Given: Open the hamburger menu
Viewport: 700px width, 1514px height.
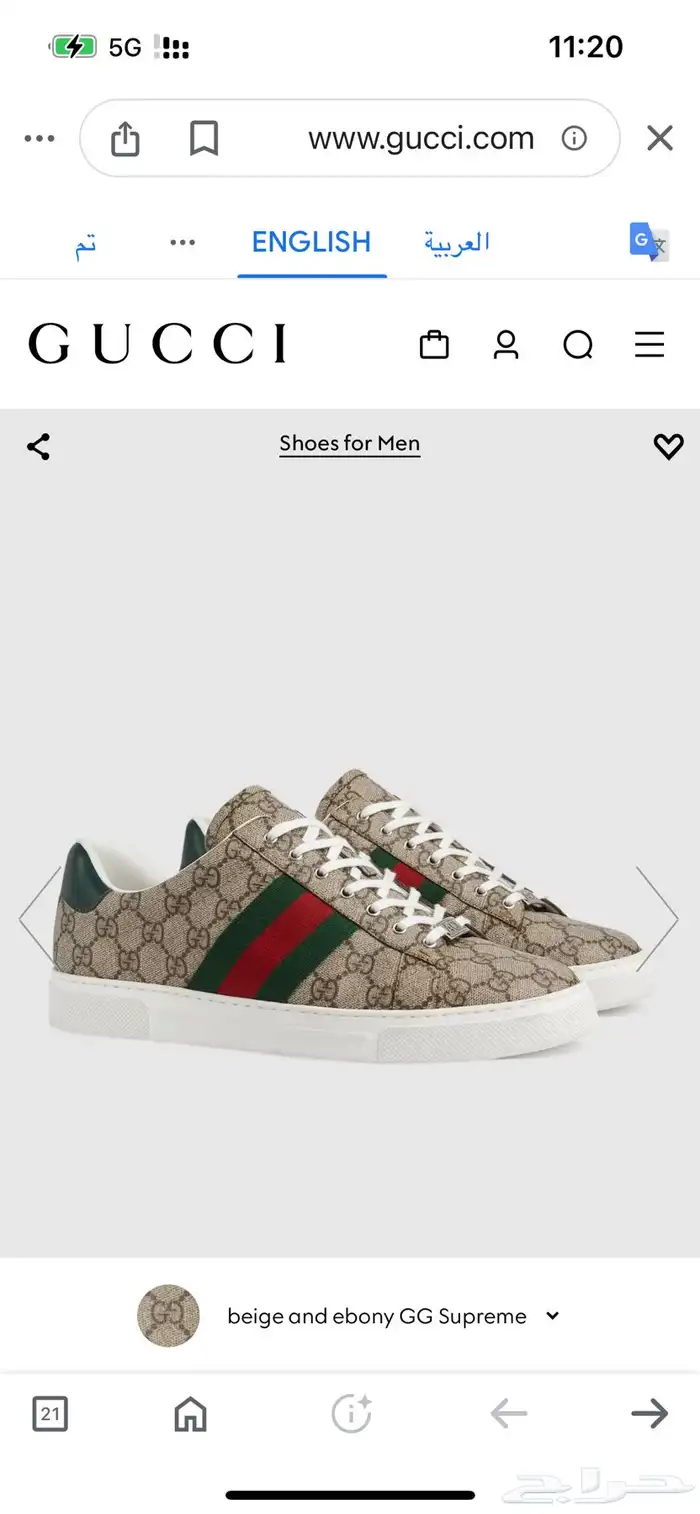Looking at the screenshot, I should click(649, 345).
